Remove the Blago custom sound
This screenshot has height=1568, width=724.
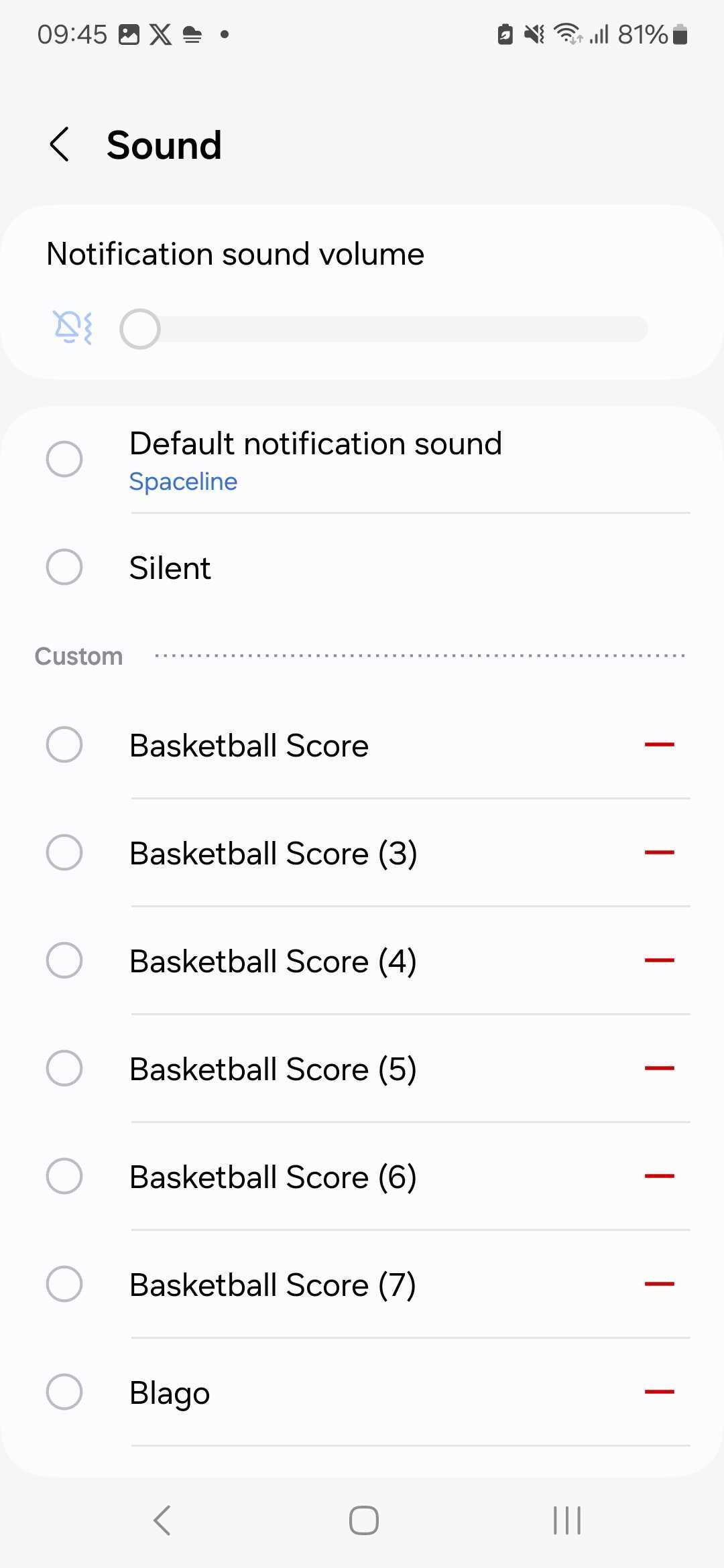[659, 1392]
